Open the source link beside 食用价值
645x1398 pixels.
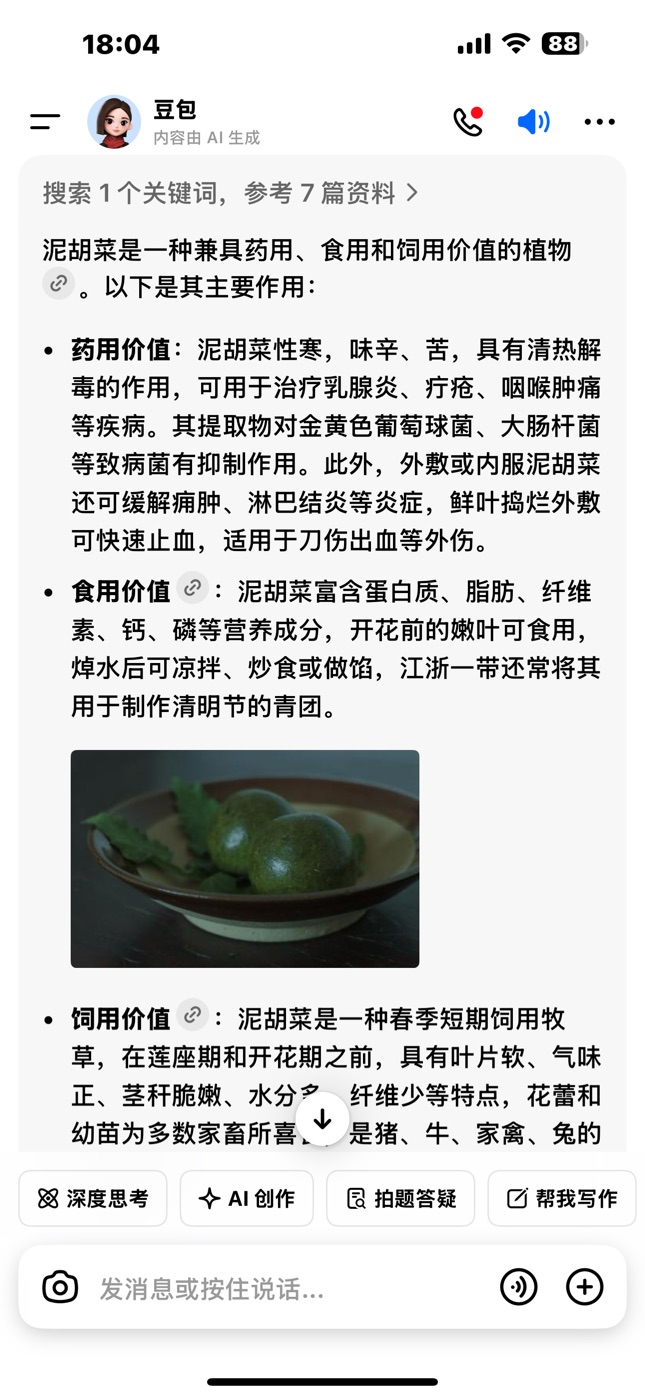coord(192,588)
